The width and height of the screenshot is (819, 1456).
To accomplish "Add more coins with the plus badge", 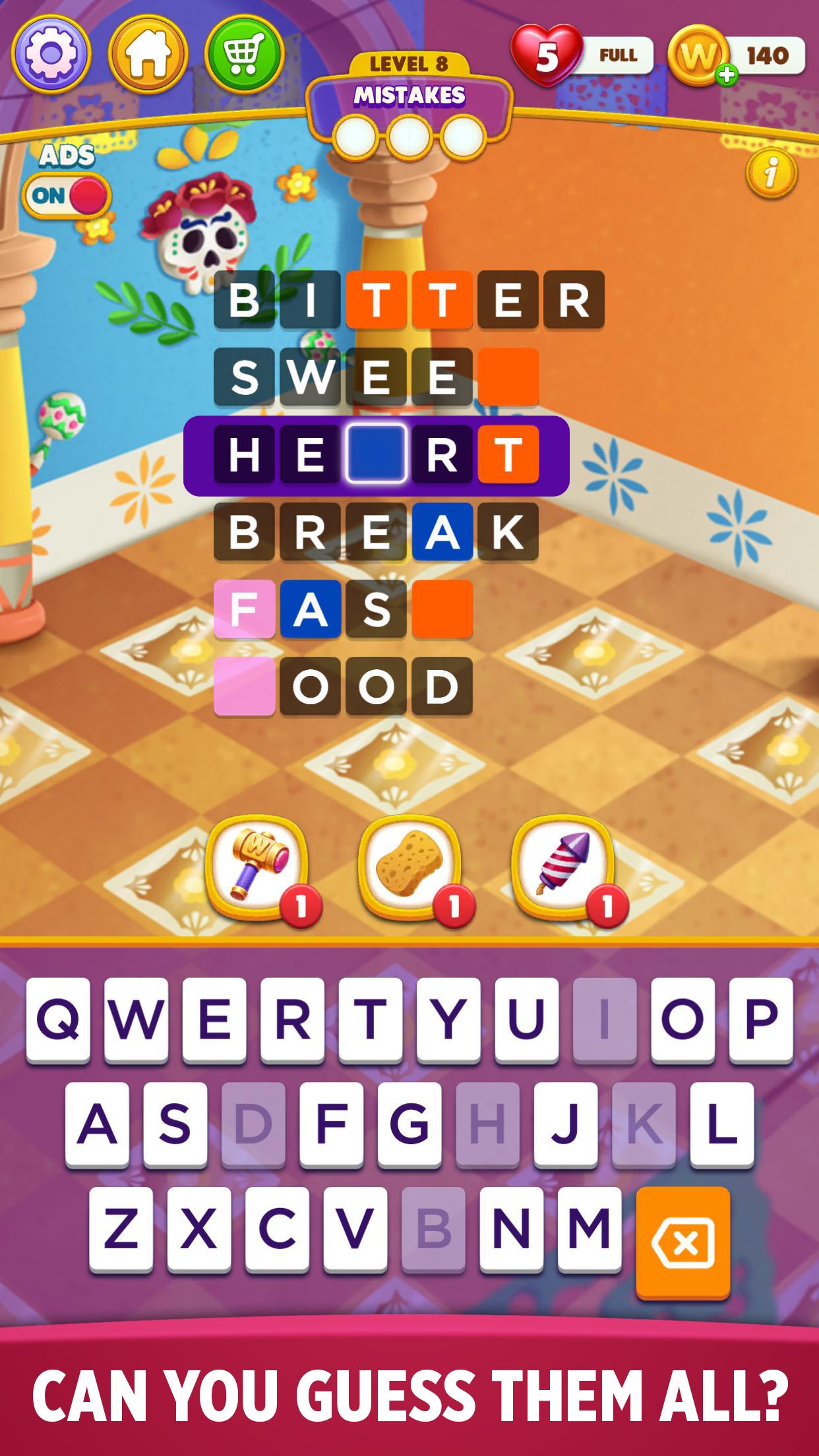I will tap(727, 75).
